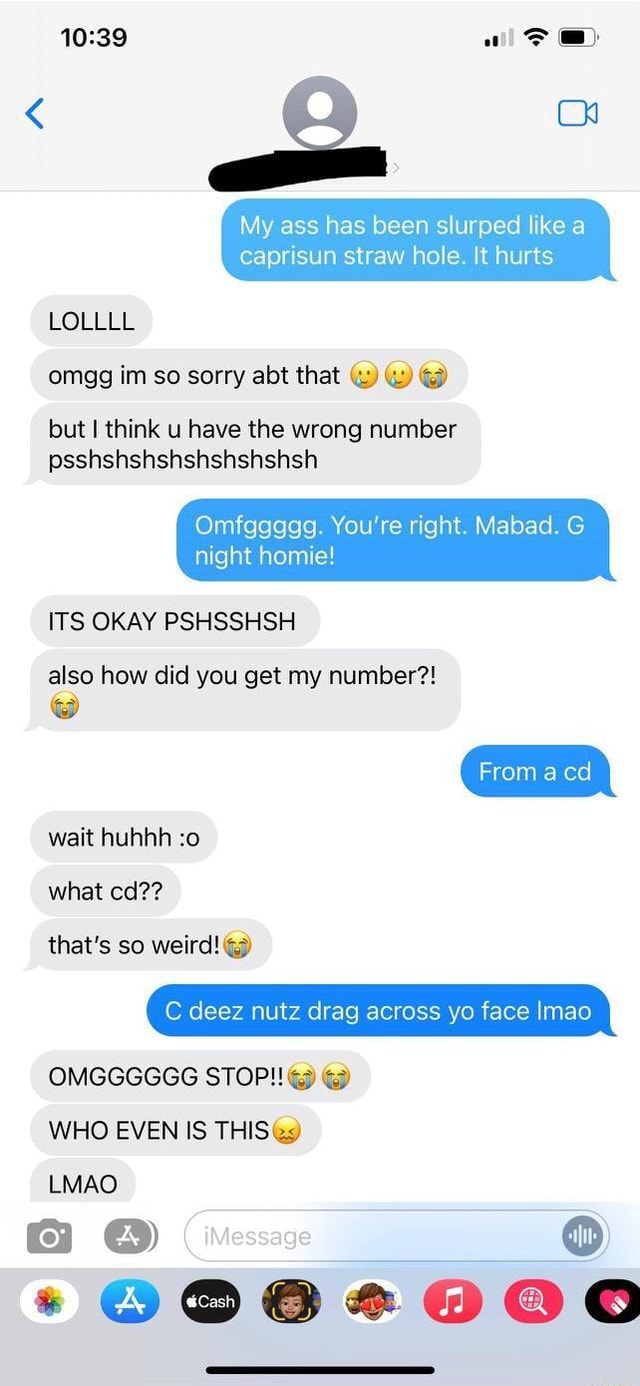Open the App Store iMessage app
640x1386 pixels.
(x=130, y=1301)
